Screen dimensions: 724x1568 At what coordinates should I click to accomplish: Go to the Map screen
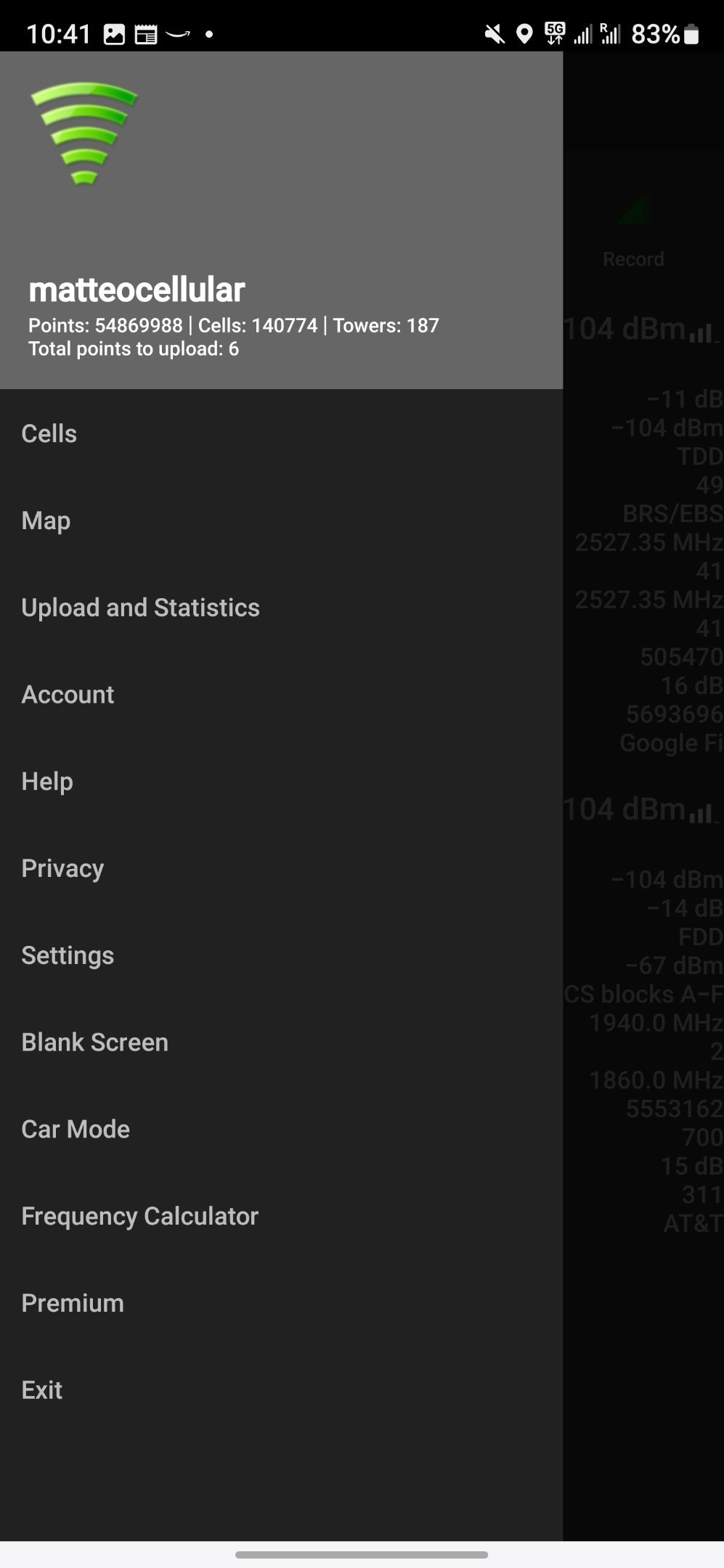281,520
